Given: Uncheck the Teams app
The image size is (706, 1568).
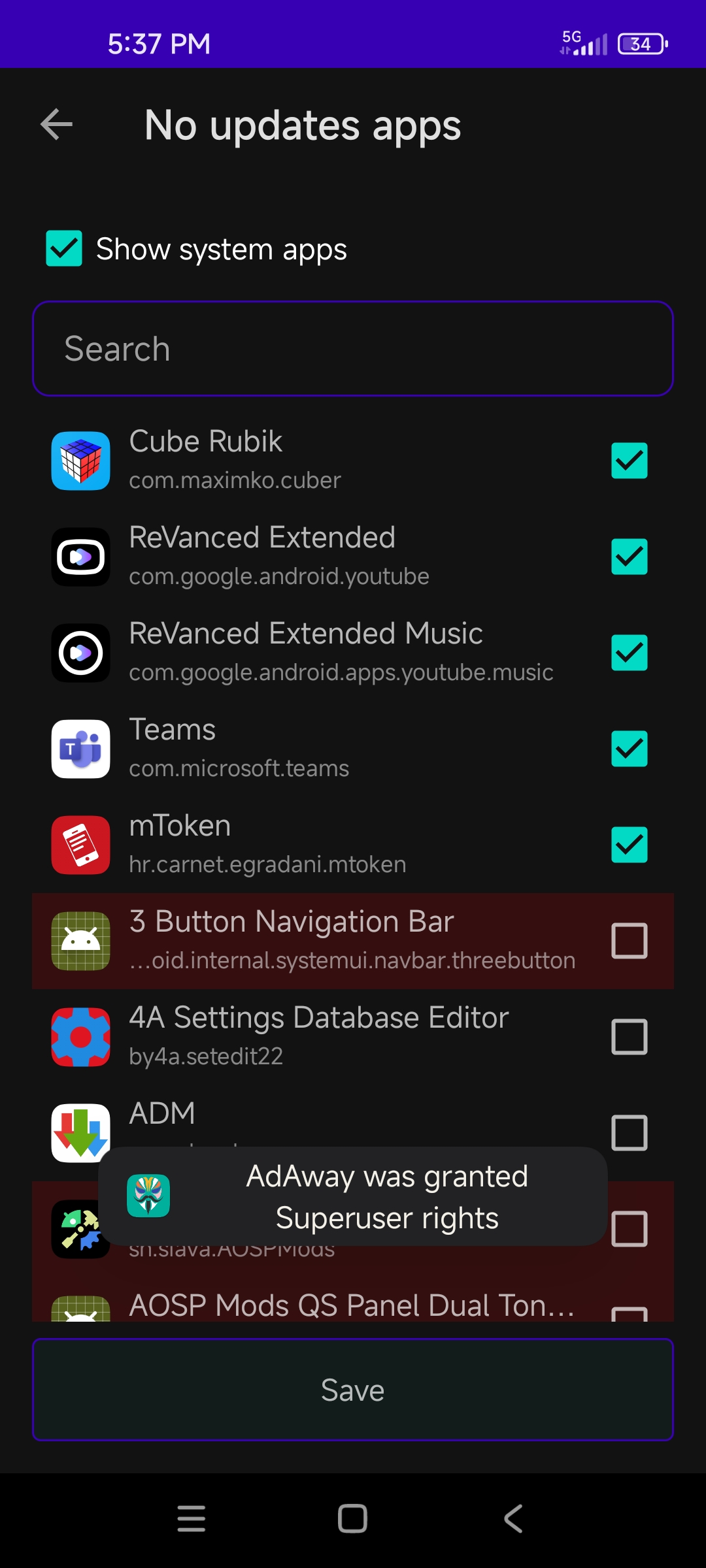Looking at the screenshot, I should [x=630, y=749].
